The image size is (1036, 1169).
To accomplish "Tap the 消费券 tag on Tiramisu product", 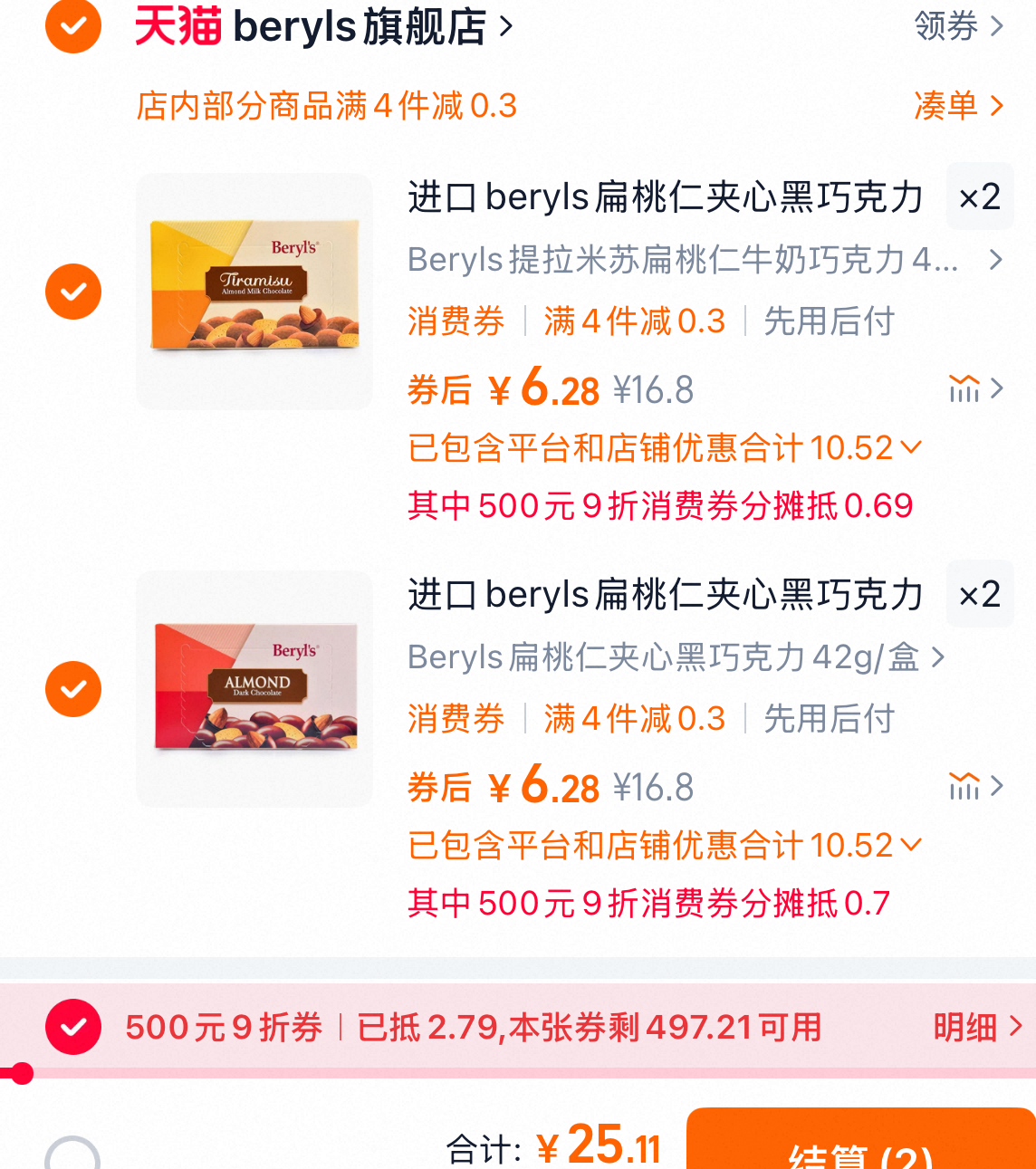I will pos(456,321).
